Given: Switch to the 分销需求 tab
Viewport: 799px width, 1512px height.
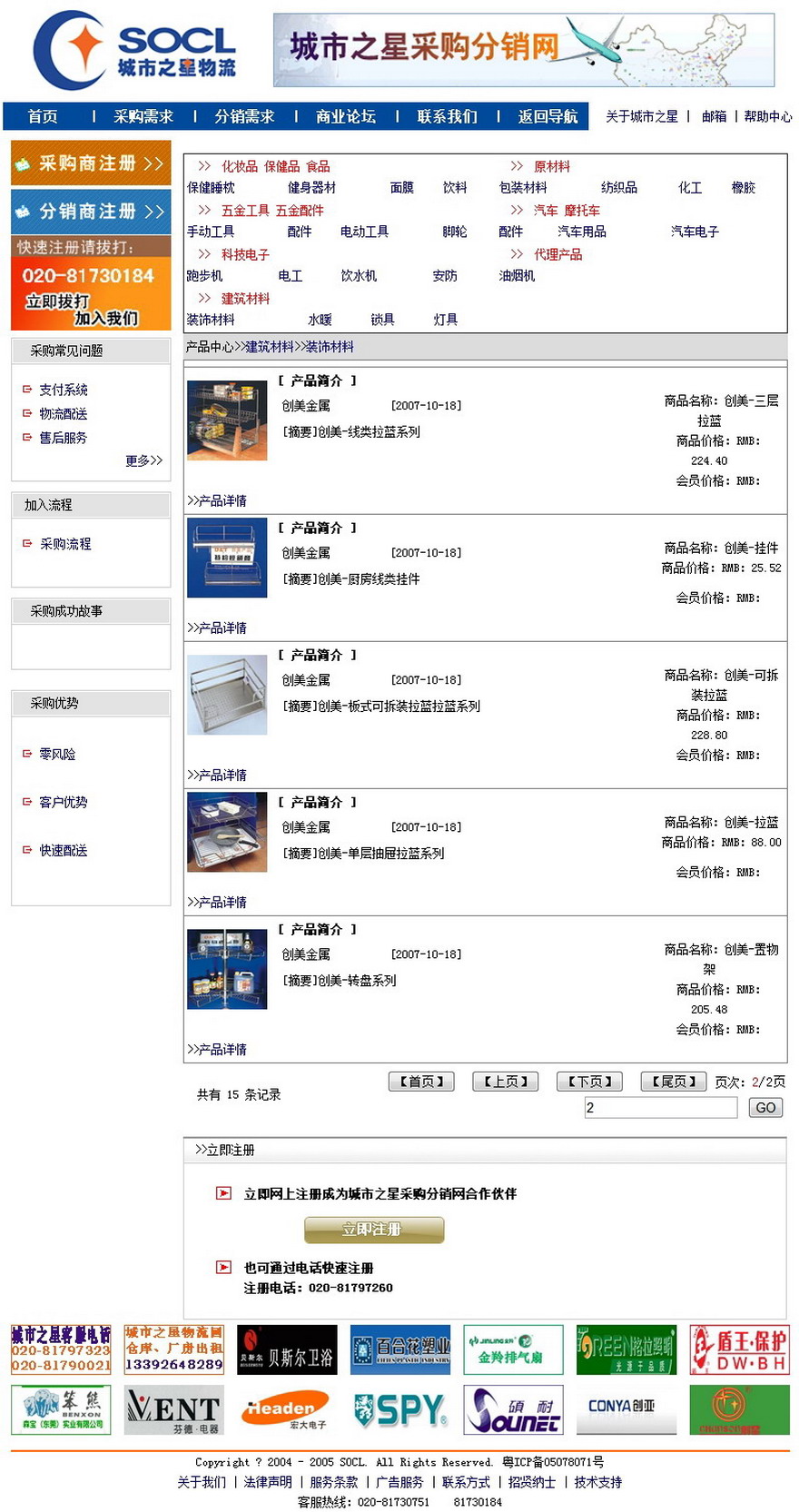Looking at the screenshot, I should pyautogui.click(x=244, y=116).
